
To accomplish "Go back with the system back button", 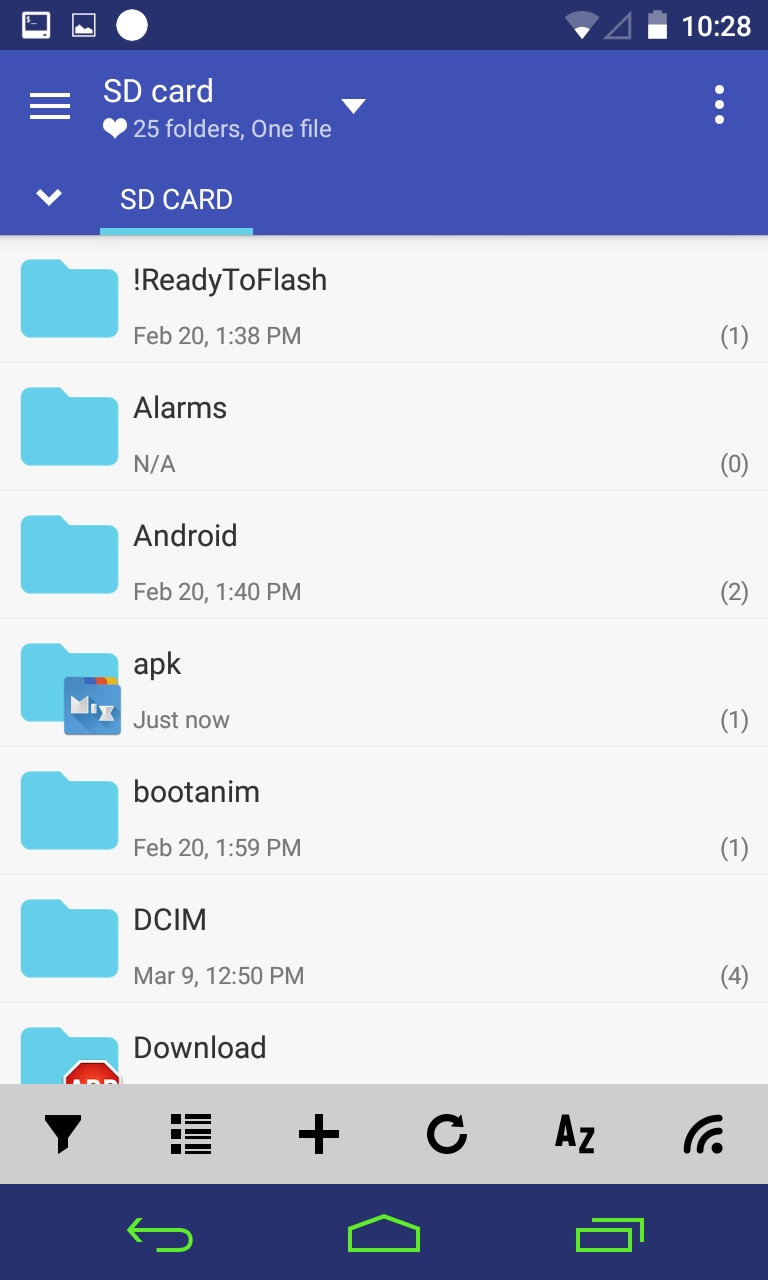I will coord(160,1235).
